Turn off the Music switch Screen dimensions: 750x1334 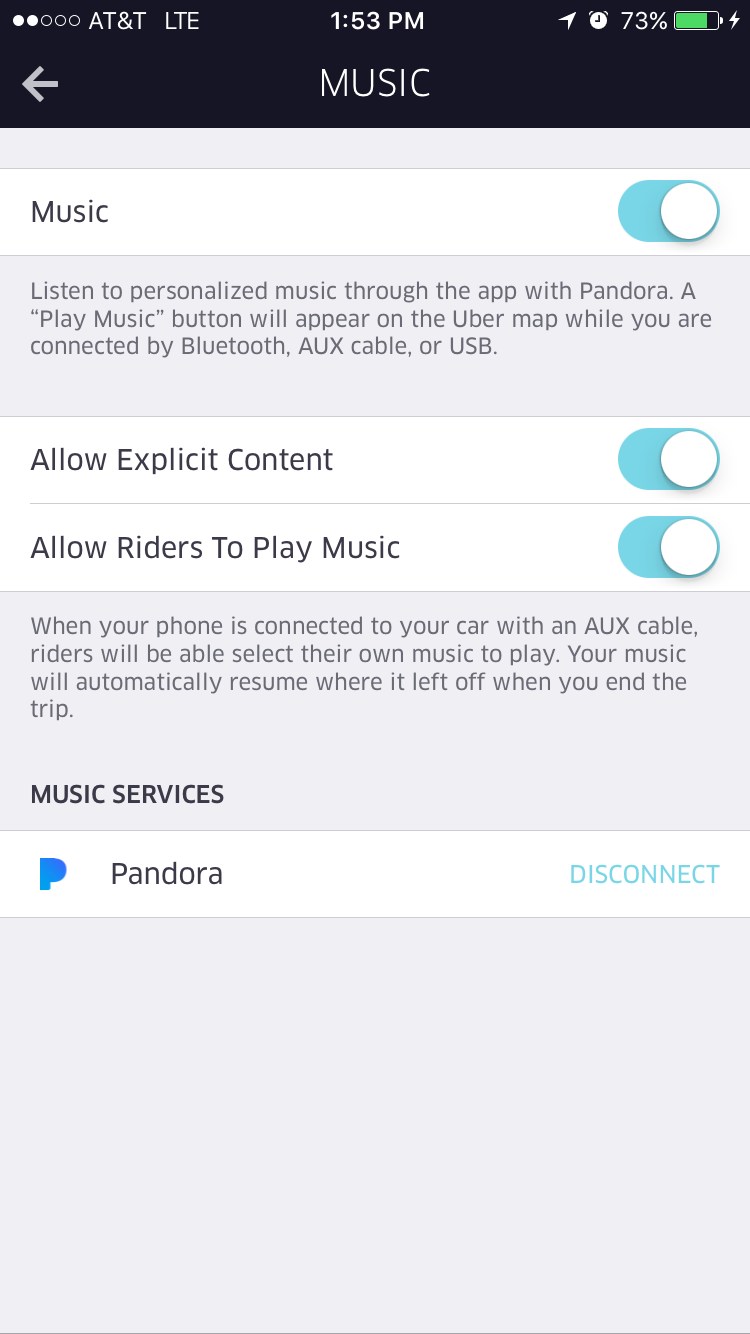pyautogui.click(x=669, y=211)
